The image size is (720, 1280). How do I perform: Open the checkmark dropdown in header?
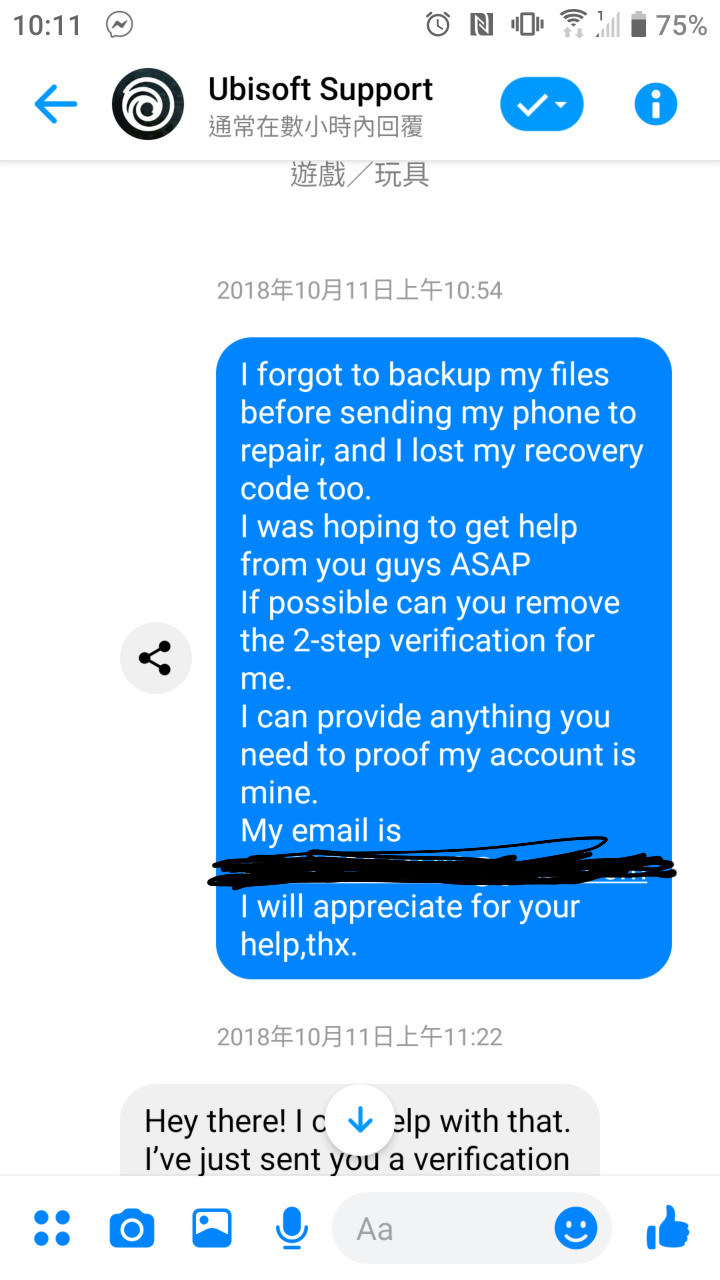tap(541, 104)
